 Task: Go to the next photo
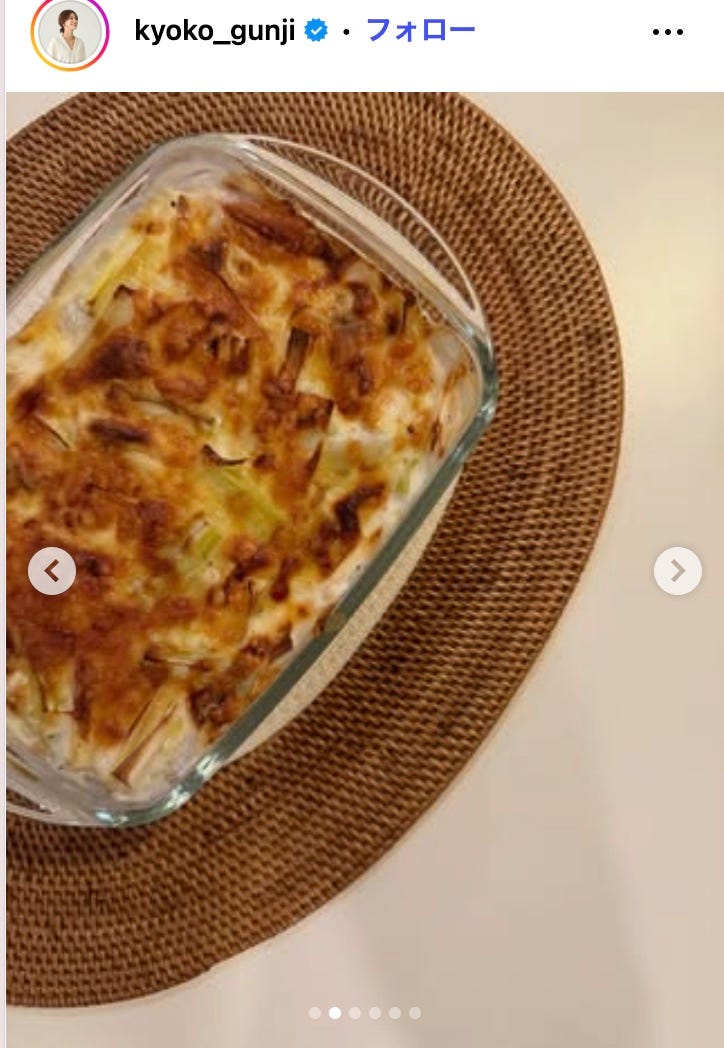[677, 571]
